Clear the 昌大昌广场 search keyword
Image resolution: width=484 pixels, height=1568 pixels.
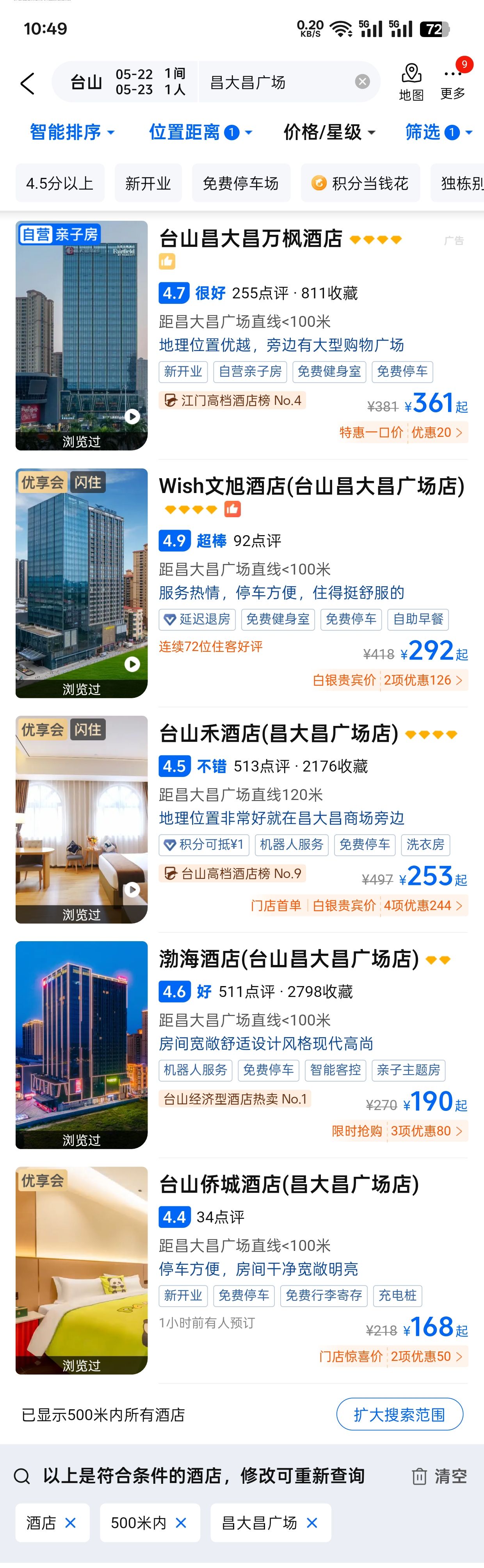click(x=362, y=82)
